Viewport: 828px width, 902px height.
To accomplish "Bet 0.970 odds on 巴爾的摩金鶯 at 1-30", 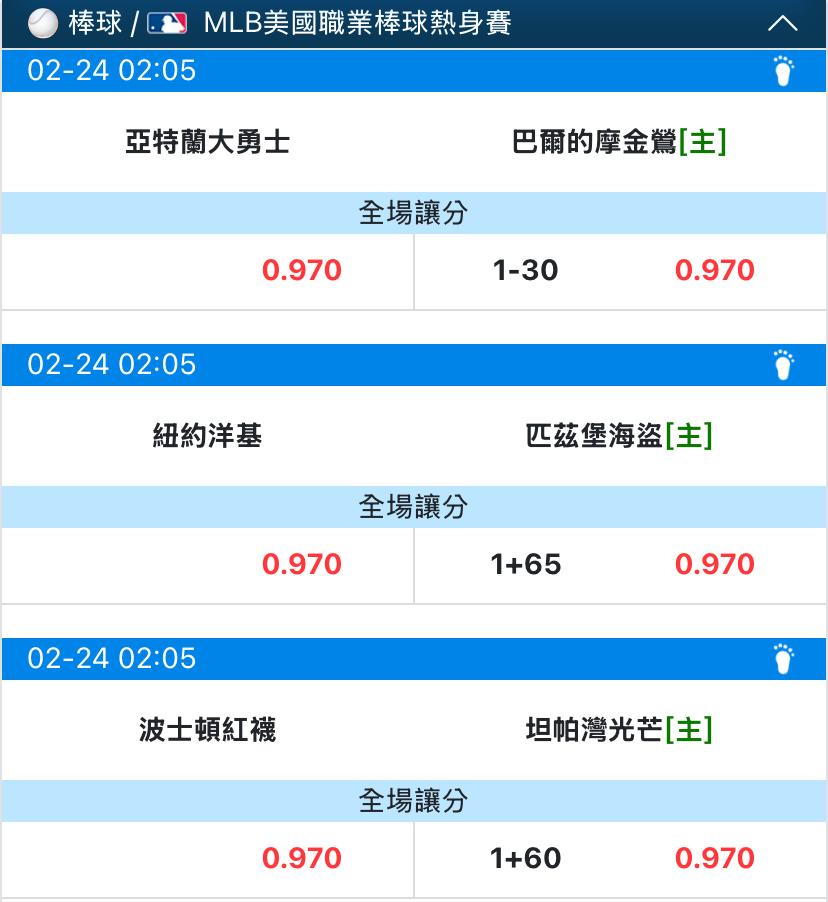I will tap(714, 271).
